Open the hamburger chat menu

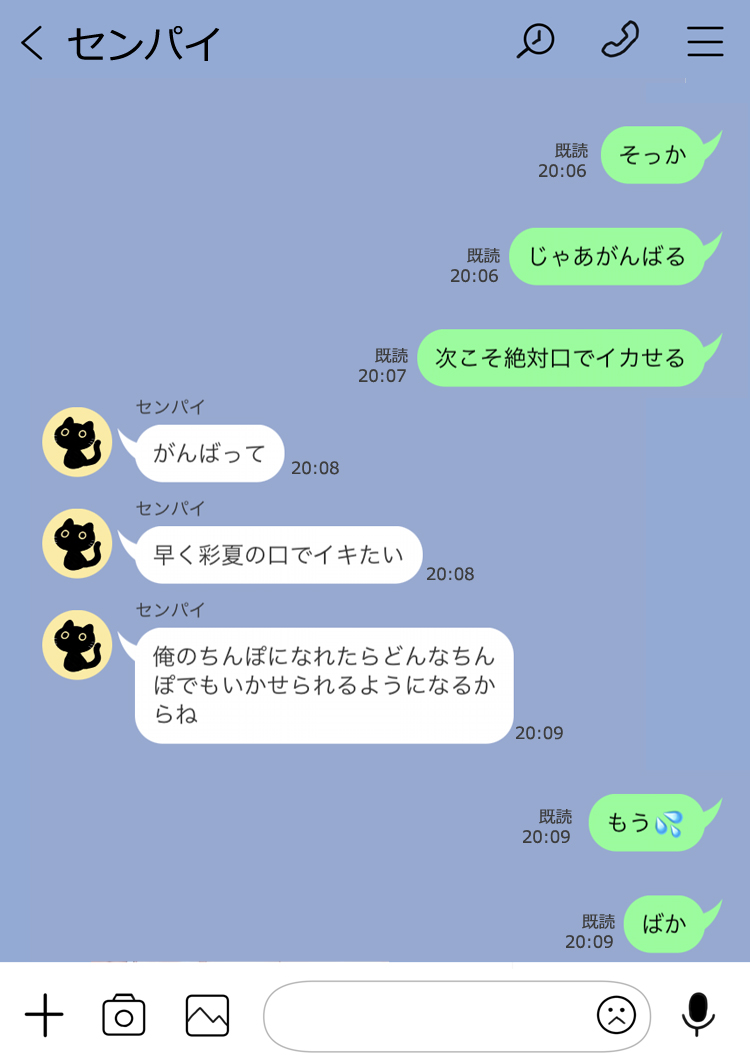tap(705, 41)
